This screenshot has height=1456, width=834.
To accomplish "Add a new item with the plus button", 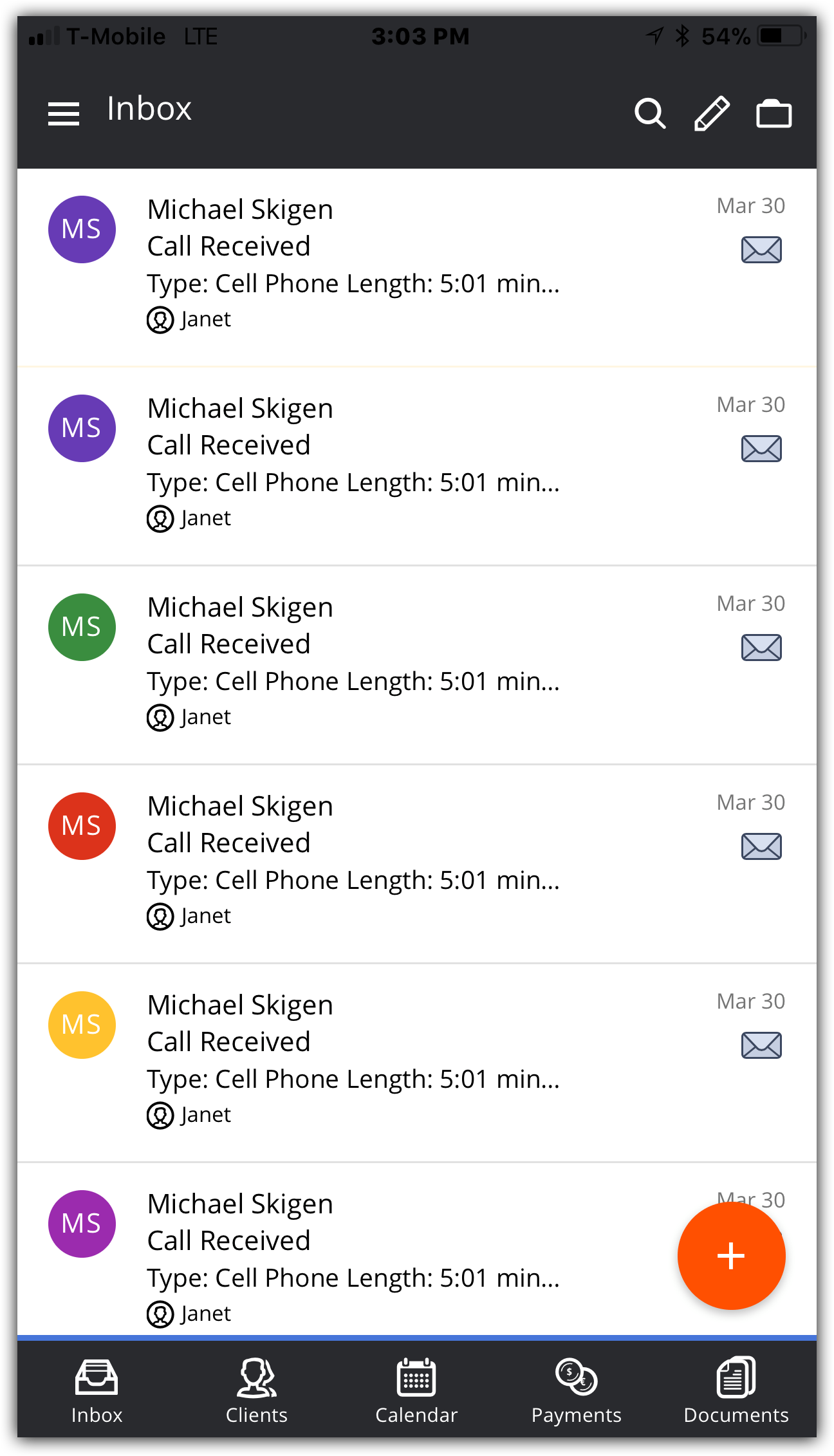I will (x=731, y=1256).
